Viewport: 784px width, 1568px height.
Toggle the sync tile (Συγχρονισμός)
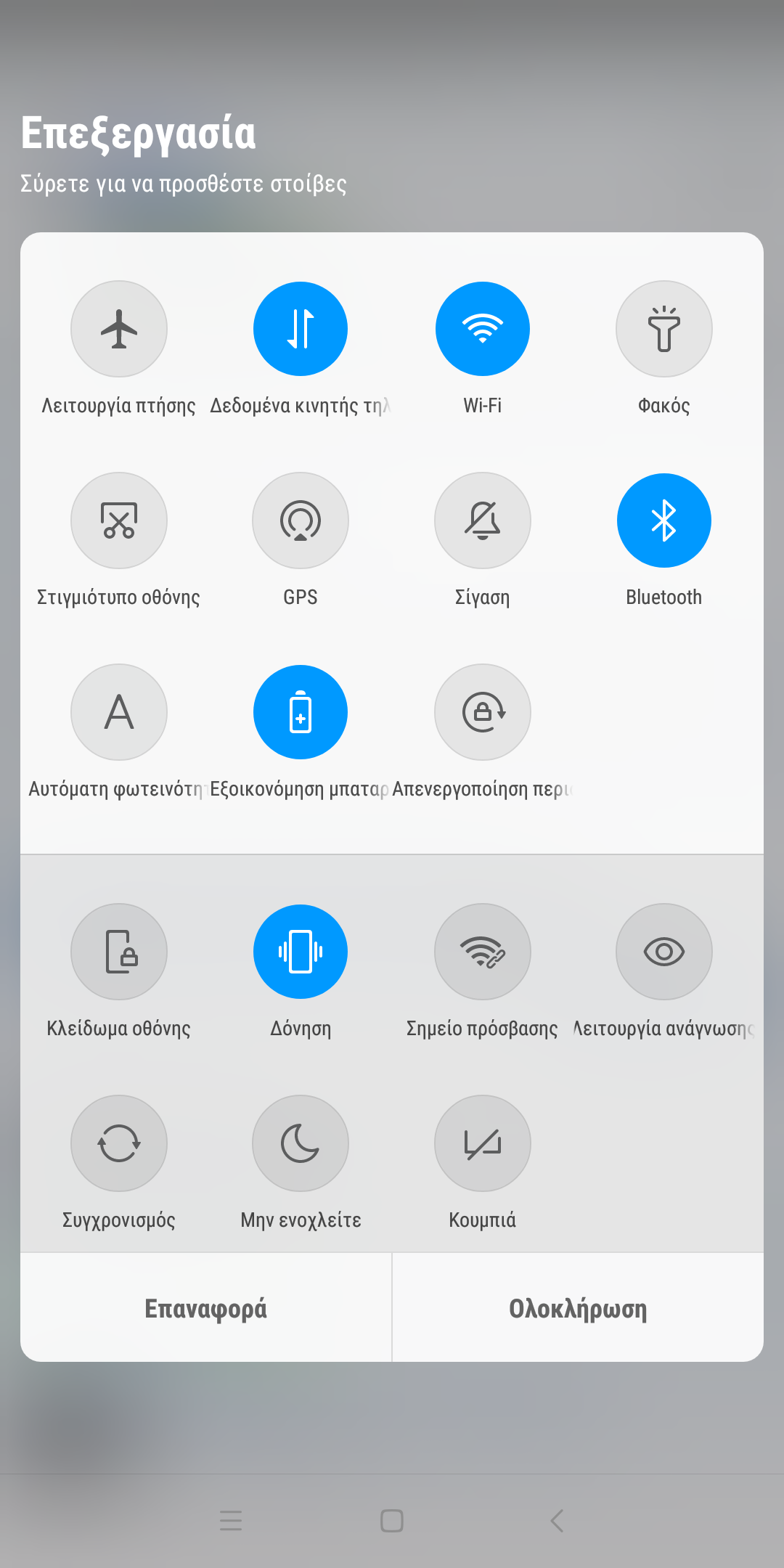pyautogui.click(x=119, y=1143)
